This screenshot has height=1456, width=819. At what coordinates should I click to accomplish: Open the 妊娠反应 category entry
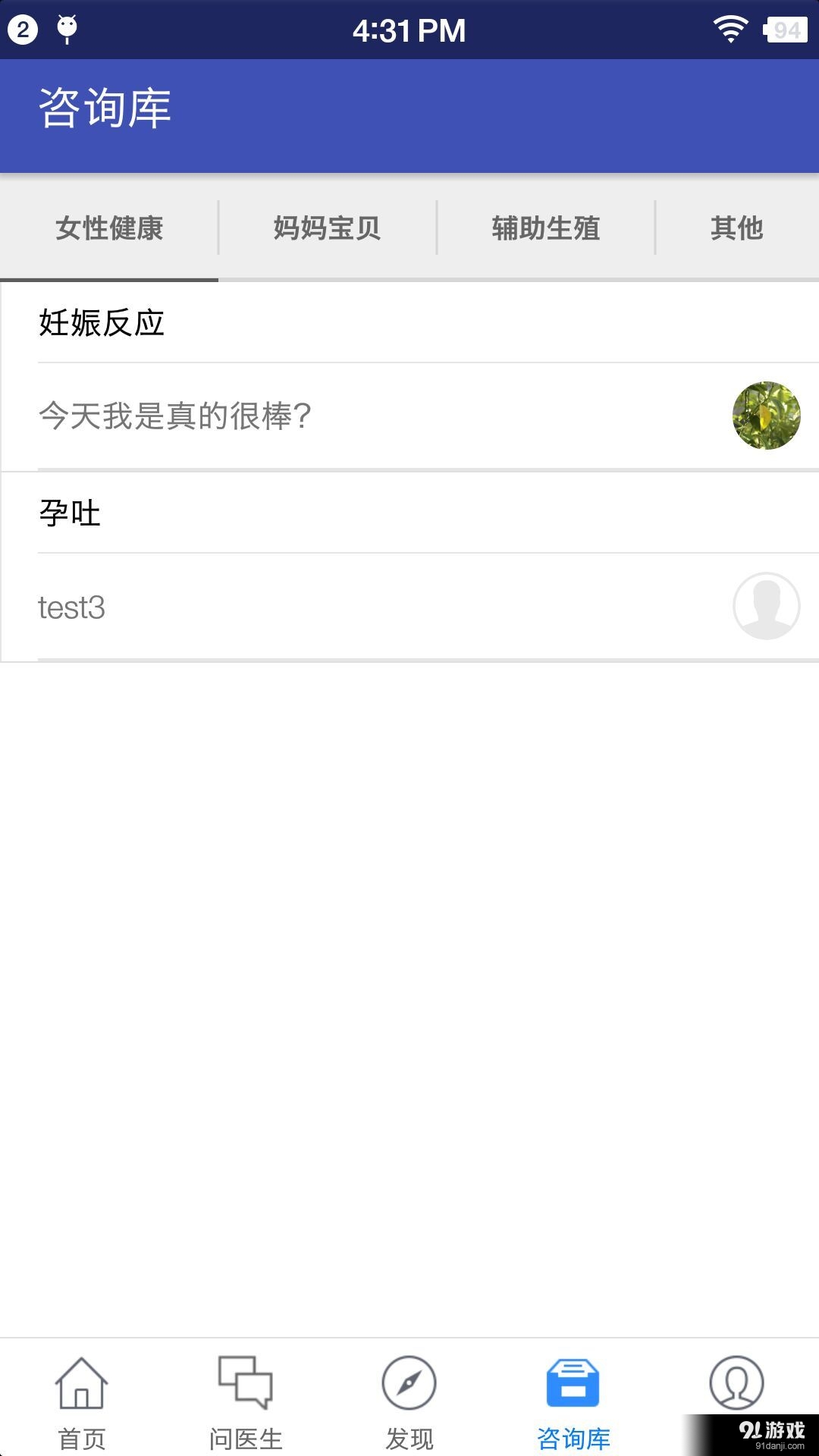tap(102, 322)
